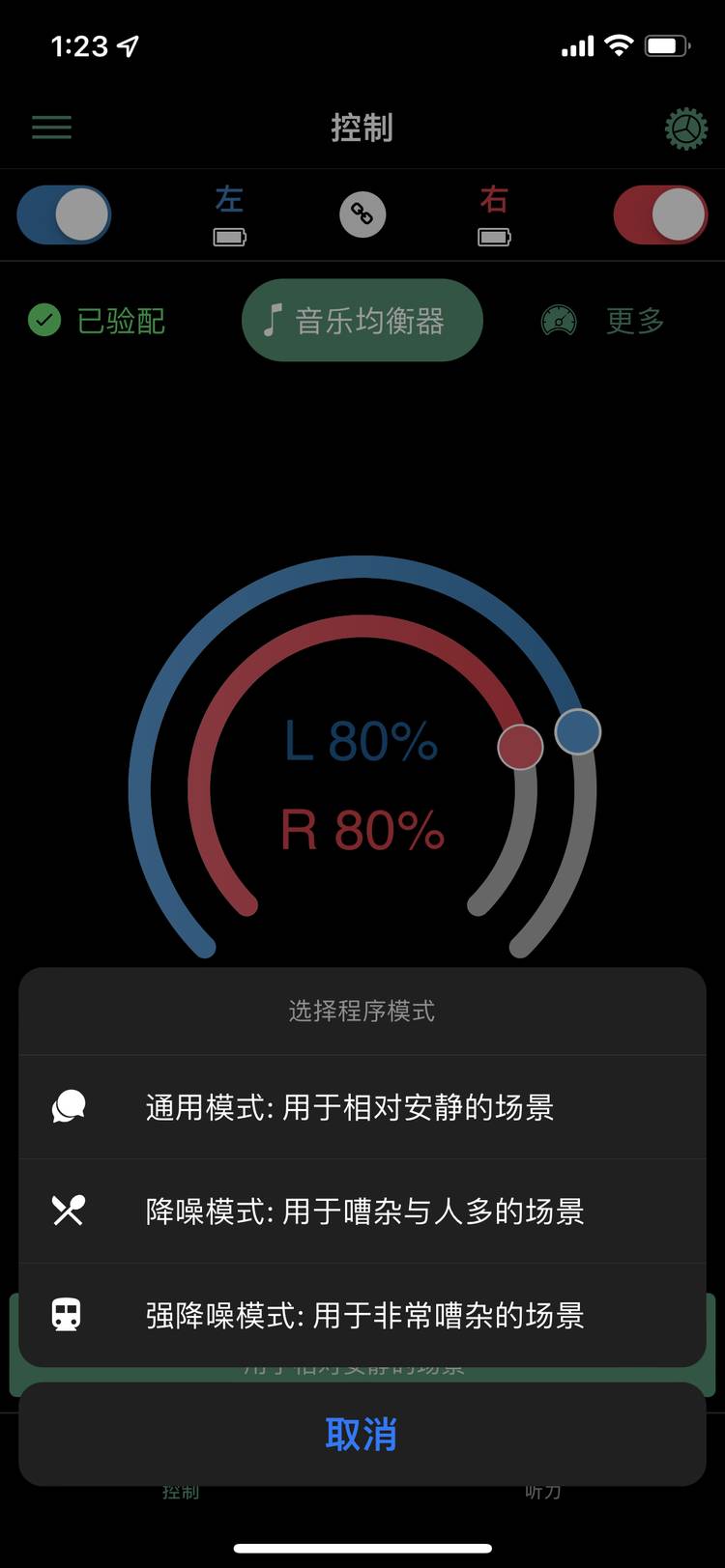Choose 通用模式 for quiet environments
Screen dimensions: 725x1568
click(362, 1108)
